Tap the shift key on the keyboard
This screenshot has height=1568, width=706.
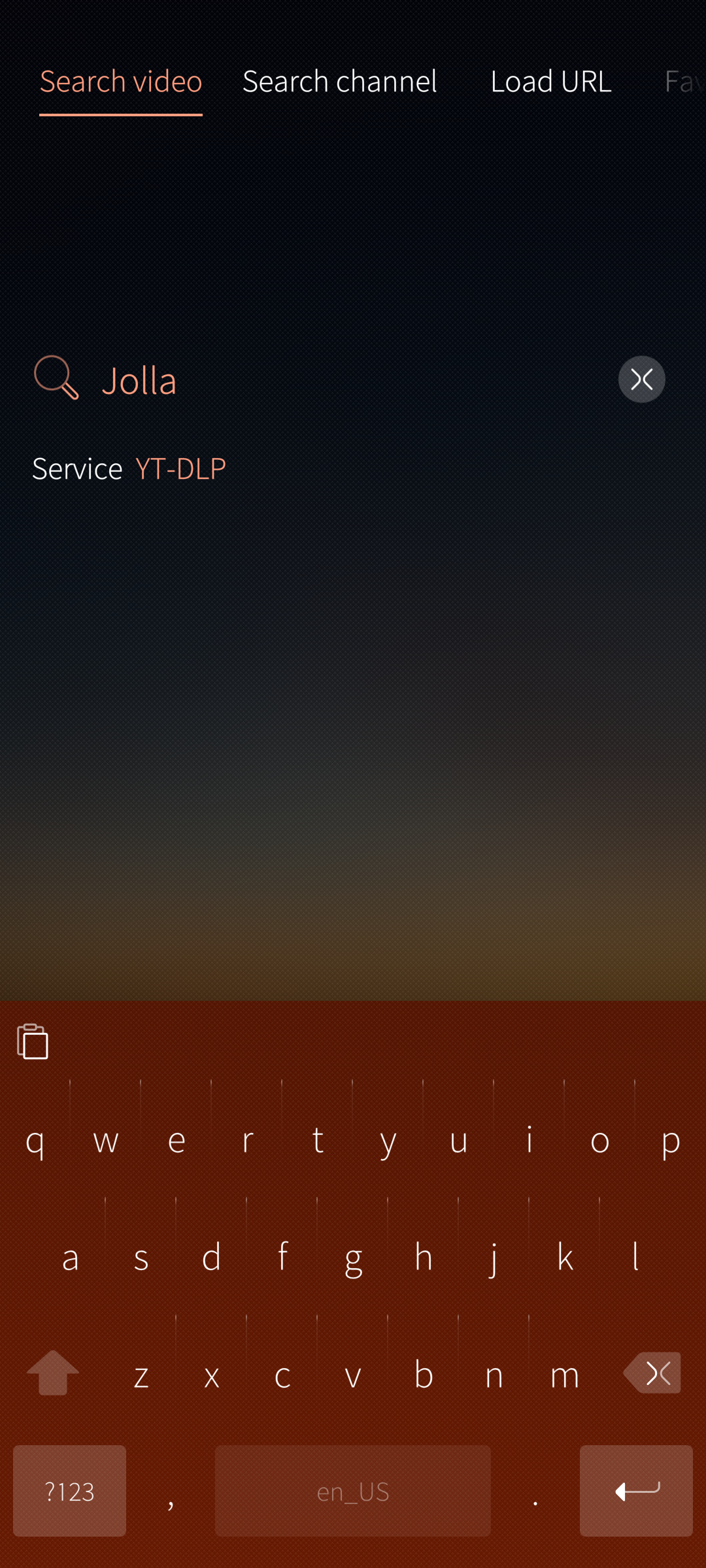pos(52,1373)
